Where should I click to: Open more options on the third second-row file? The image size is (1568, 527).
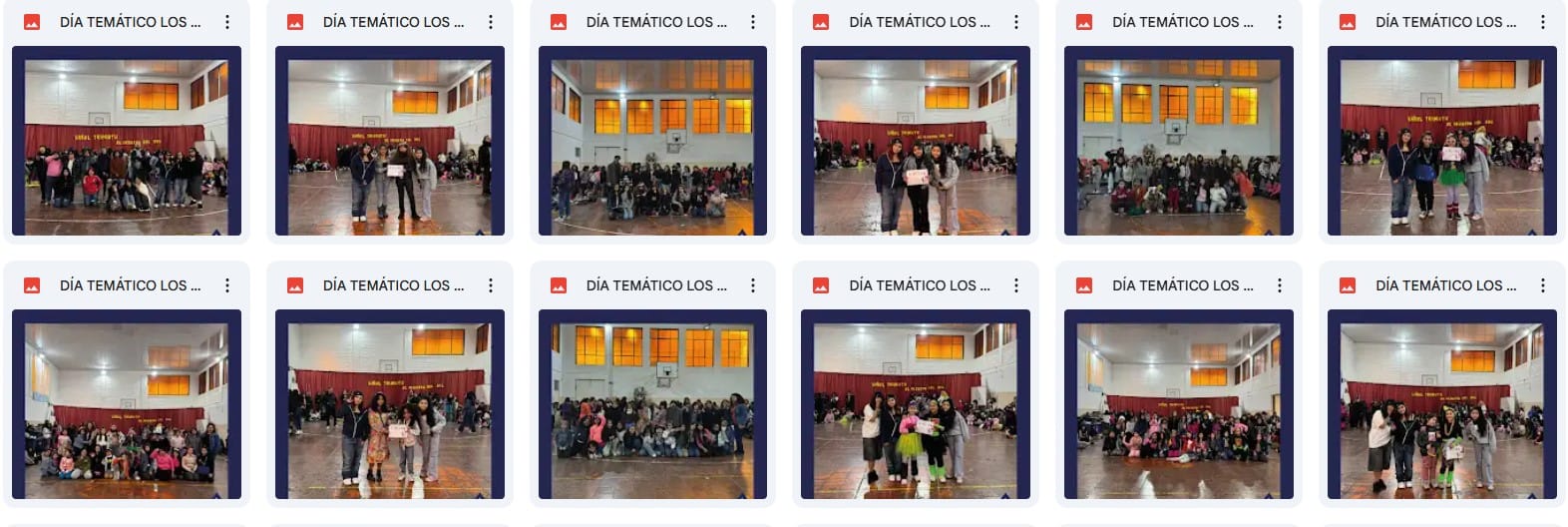tap(753, 285)
